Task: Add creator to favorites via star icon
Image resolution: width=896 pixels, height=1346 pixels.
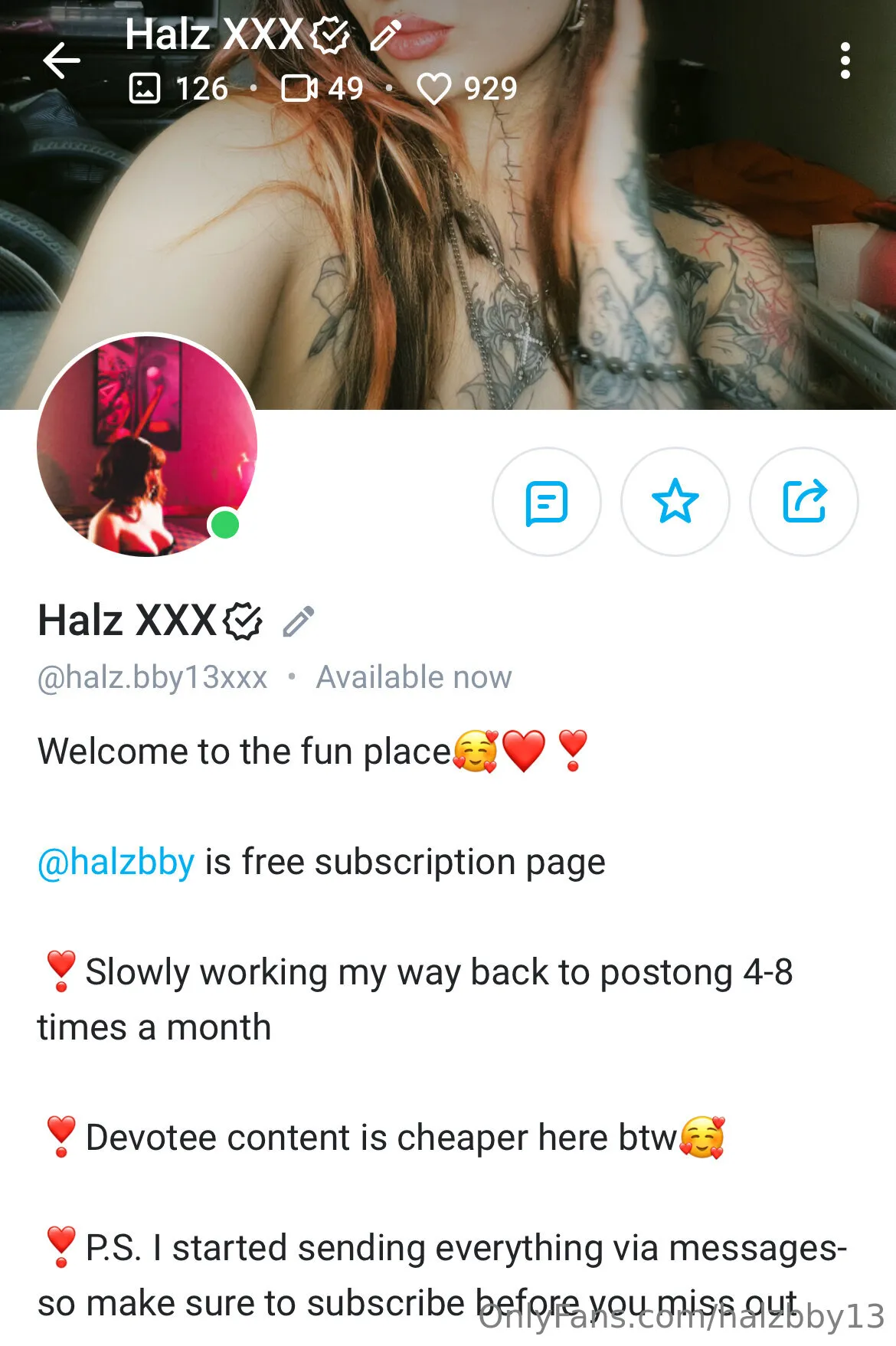Action: pyautogui.click(x=675, y=501)
